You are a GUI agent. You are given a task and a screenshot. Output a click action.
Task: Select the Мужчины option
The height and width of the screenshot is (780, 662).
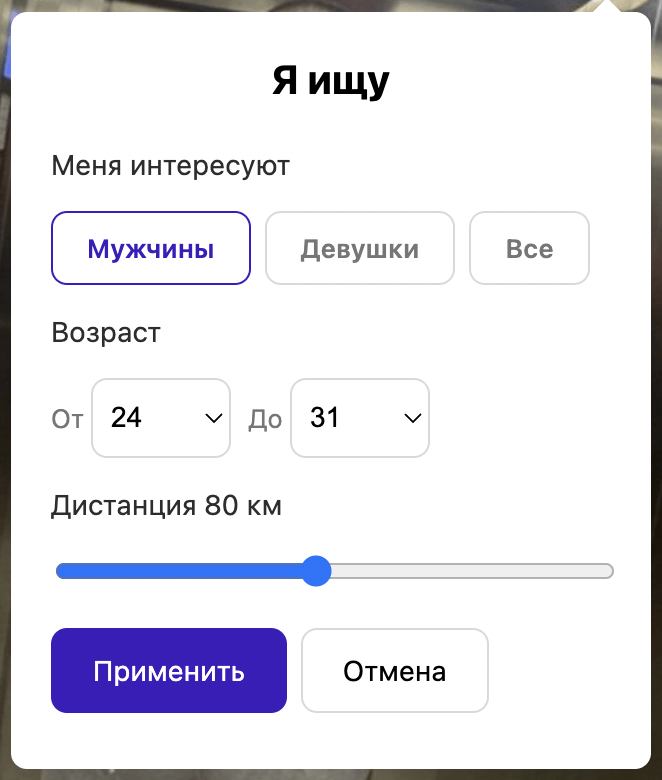pyautogui.click(x=150, y=248)
